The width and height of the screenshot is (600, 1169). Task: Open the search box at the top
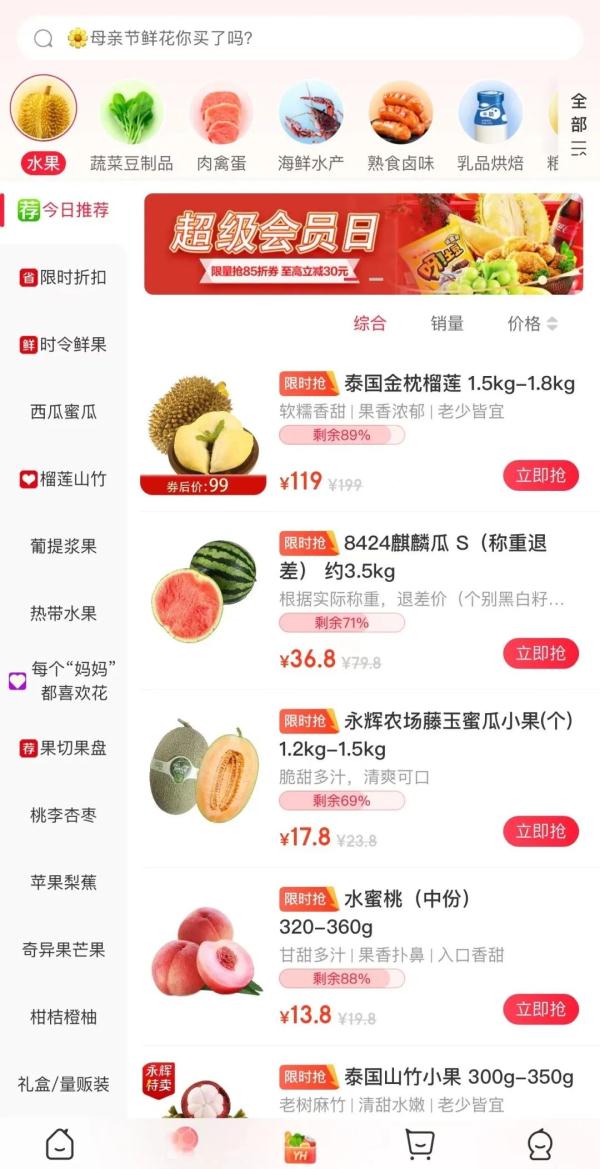tap(300, 39)
